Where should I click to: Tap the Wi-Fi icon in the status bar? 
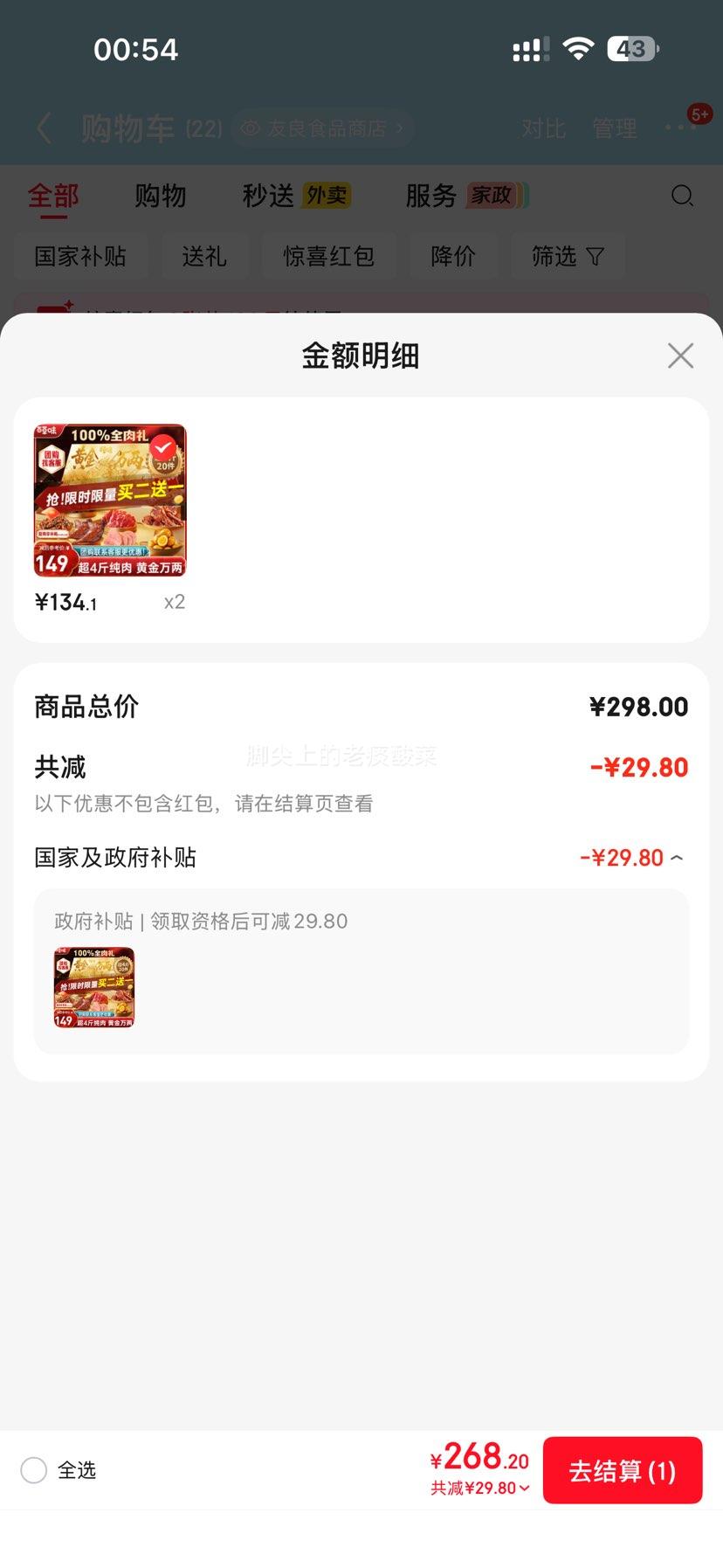pyautogui.click(x=577, y=48)
